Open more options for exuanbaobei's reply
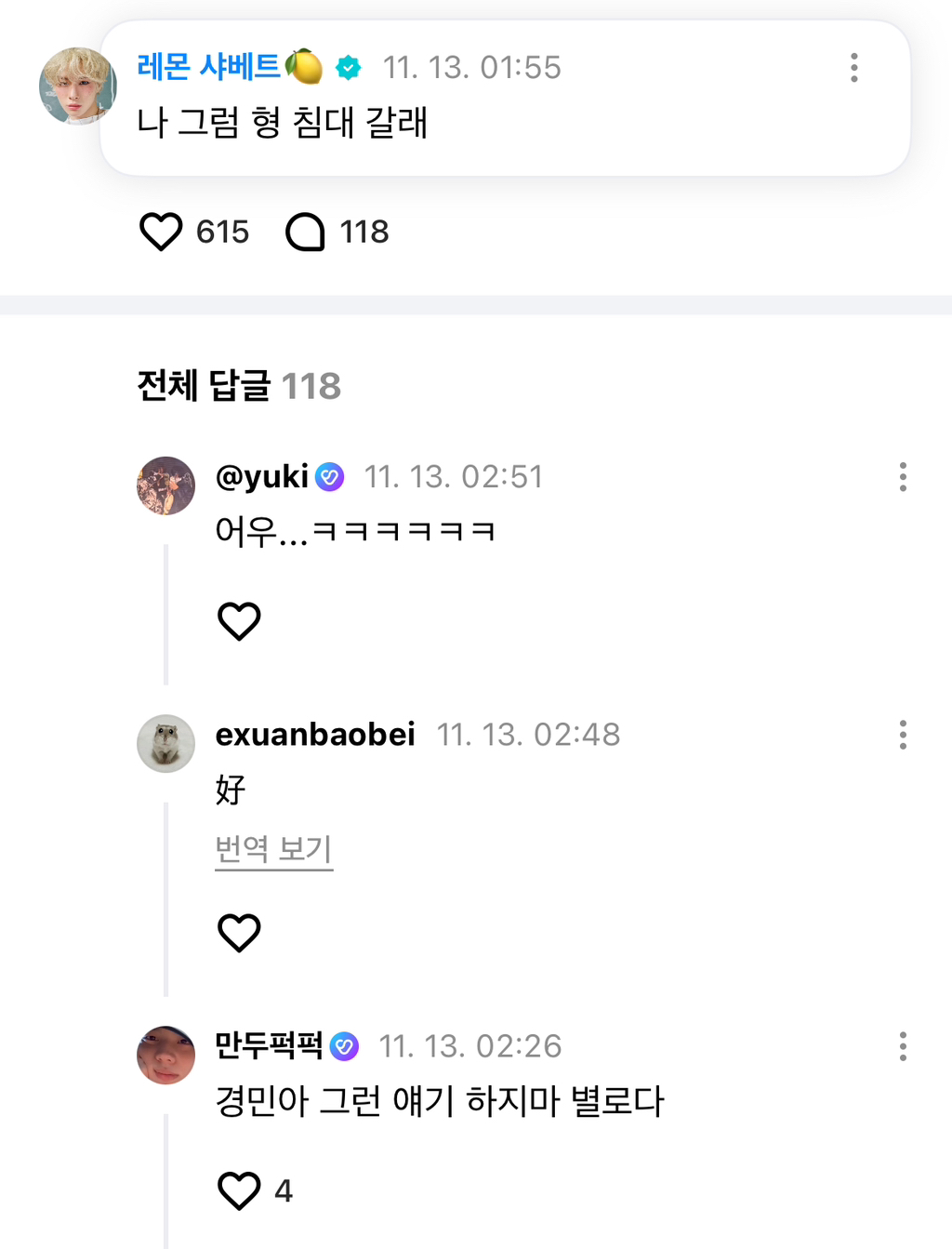This screenshot has height=1249, width=952. pos(902,735)
